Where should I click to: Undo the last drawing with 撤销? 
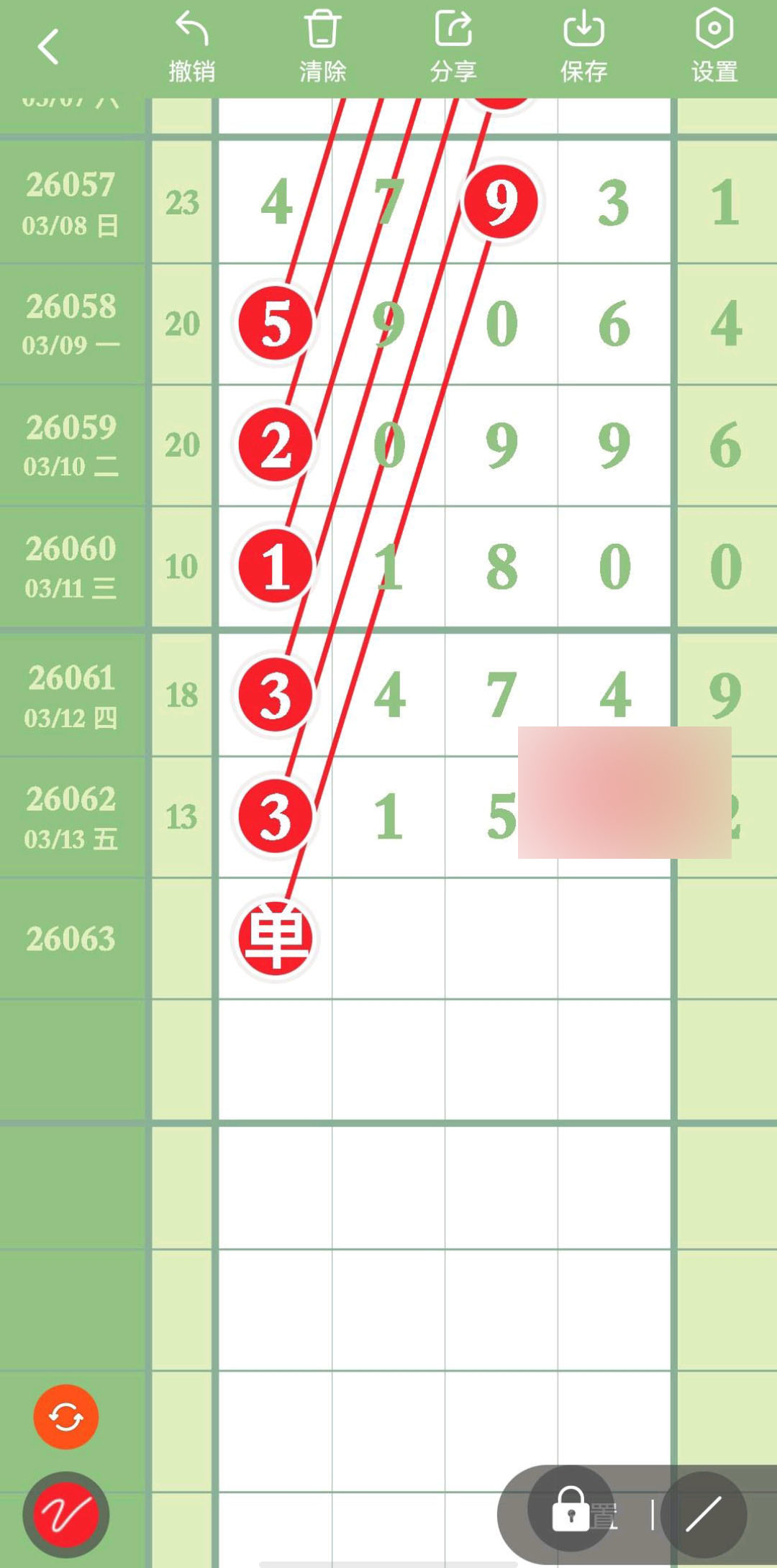tap(192, 47)
